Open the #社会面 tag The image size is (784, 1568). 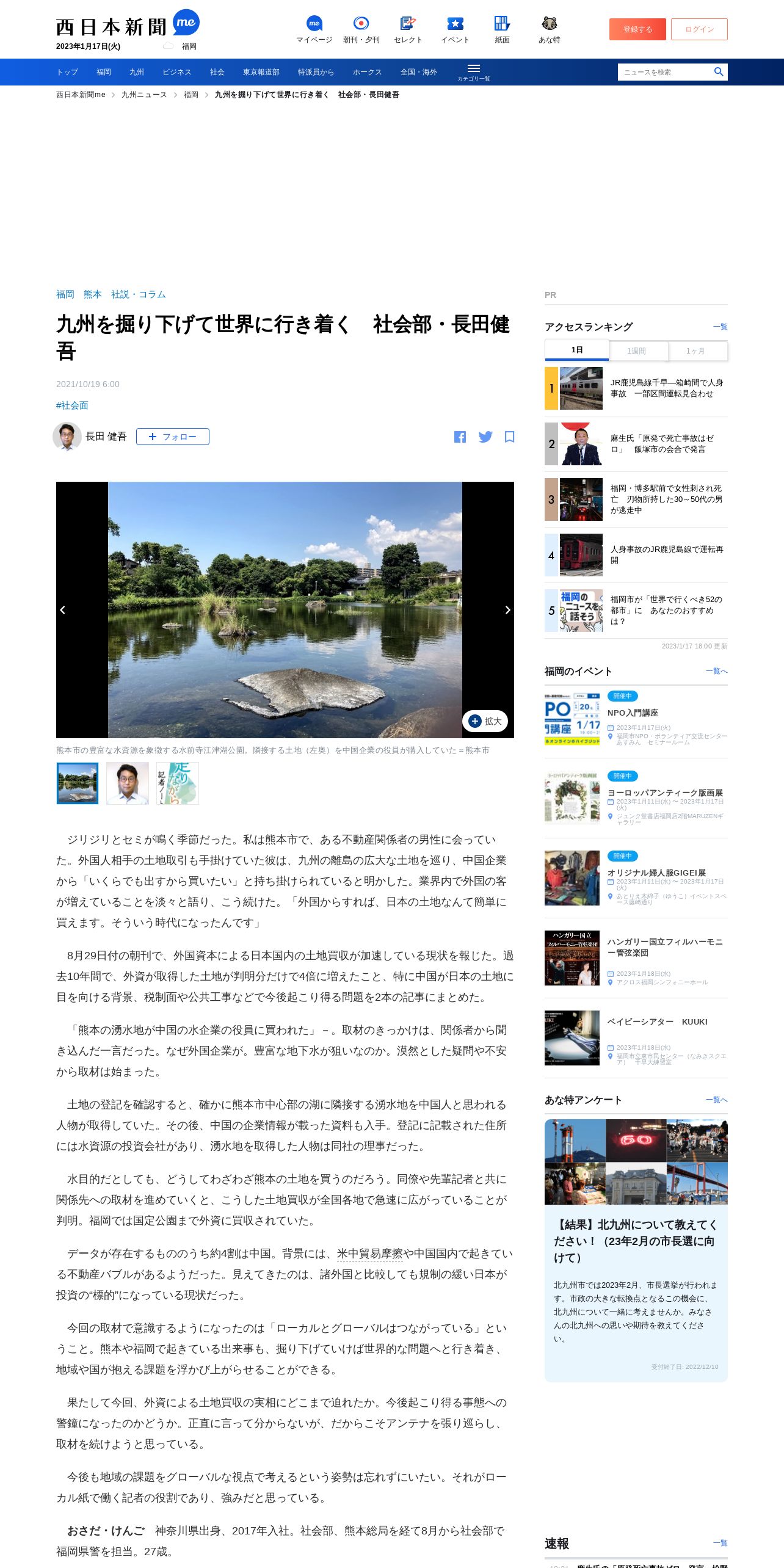pyautogui.click(x=72, y=405)
